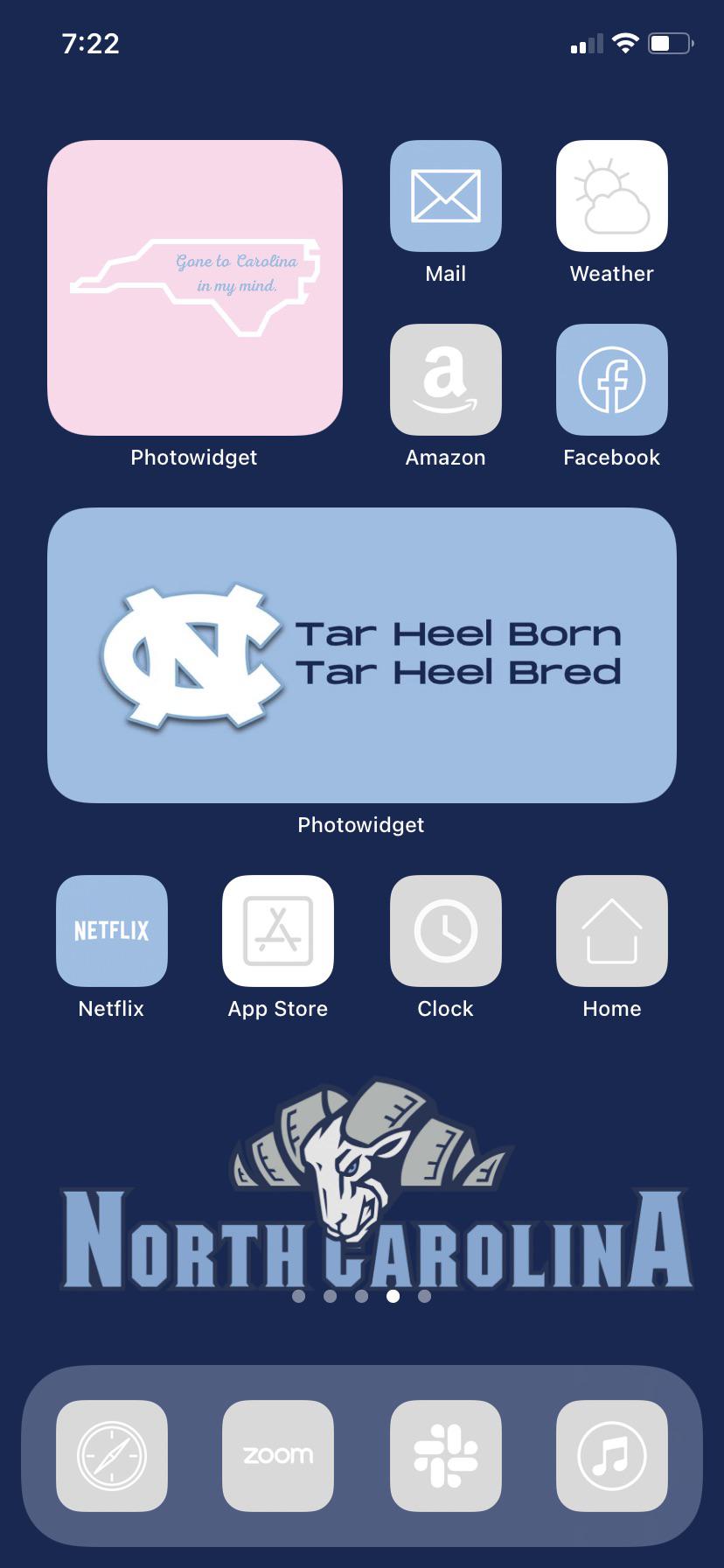Open the Music app in the dock
Viewport: 724px width, 1568px height.
612,1456
